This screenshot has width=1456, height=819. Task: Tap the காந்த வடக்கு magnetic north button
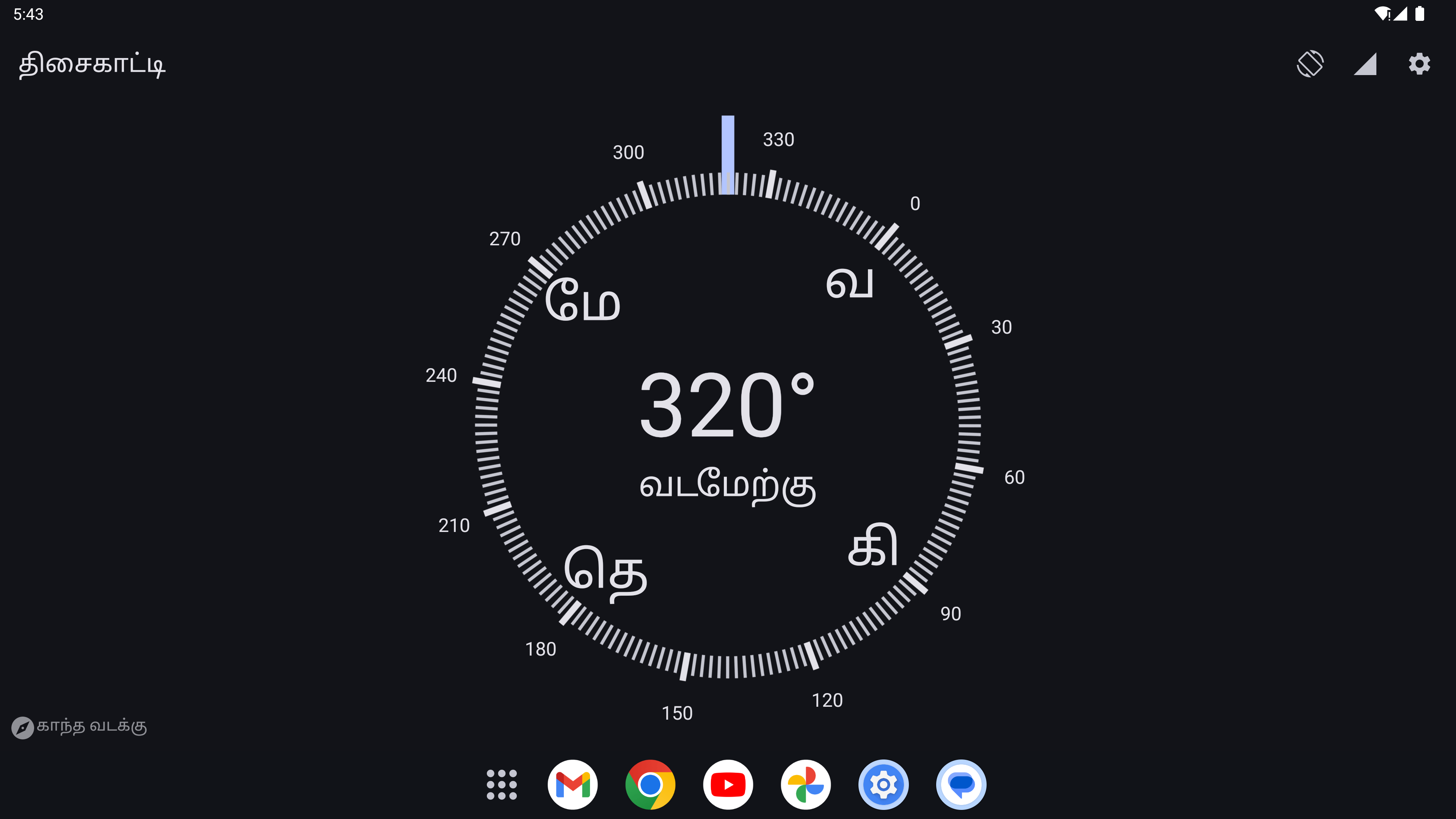(80, 727)
